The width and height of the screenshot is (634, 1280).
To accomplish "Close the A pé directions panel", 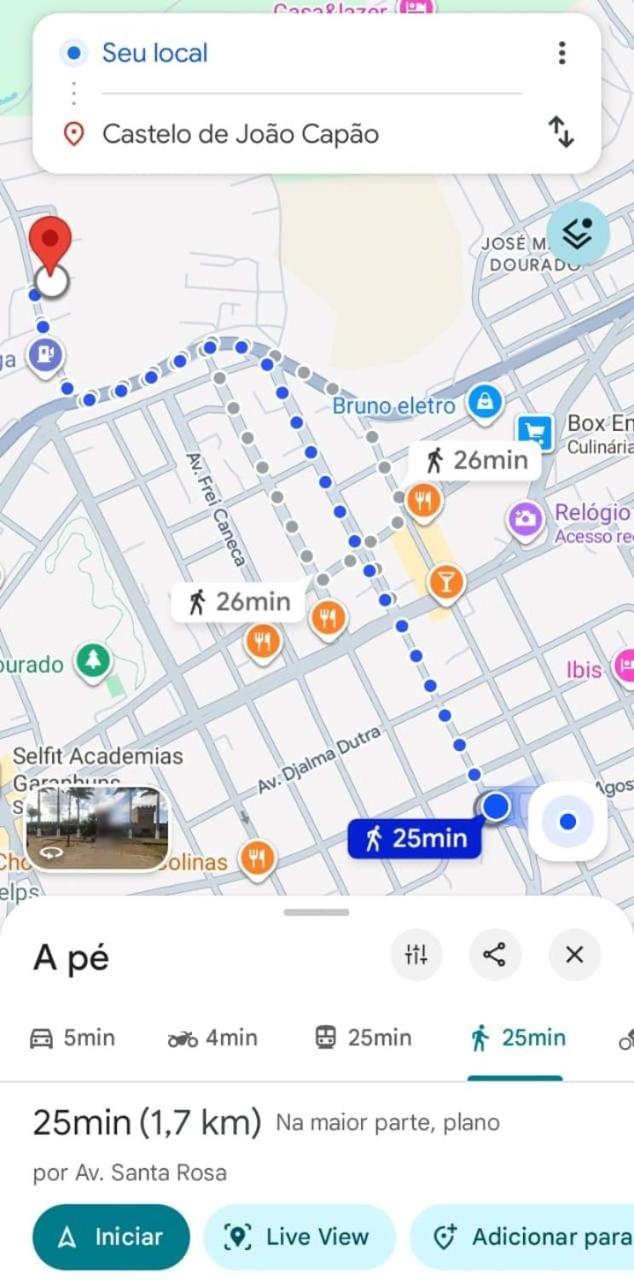I will [574, 955].
